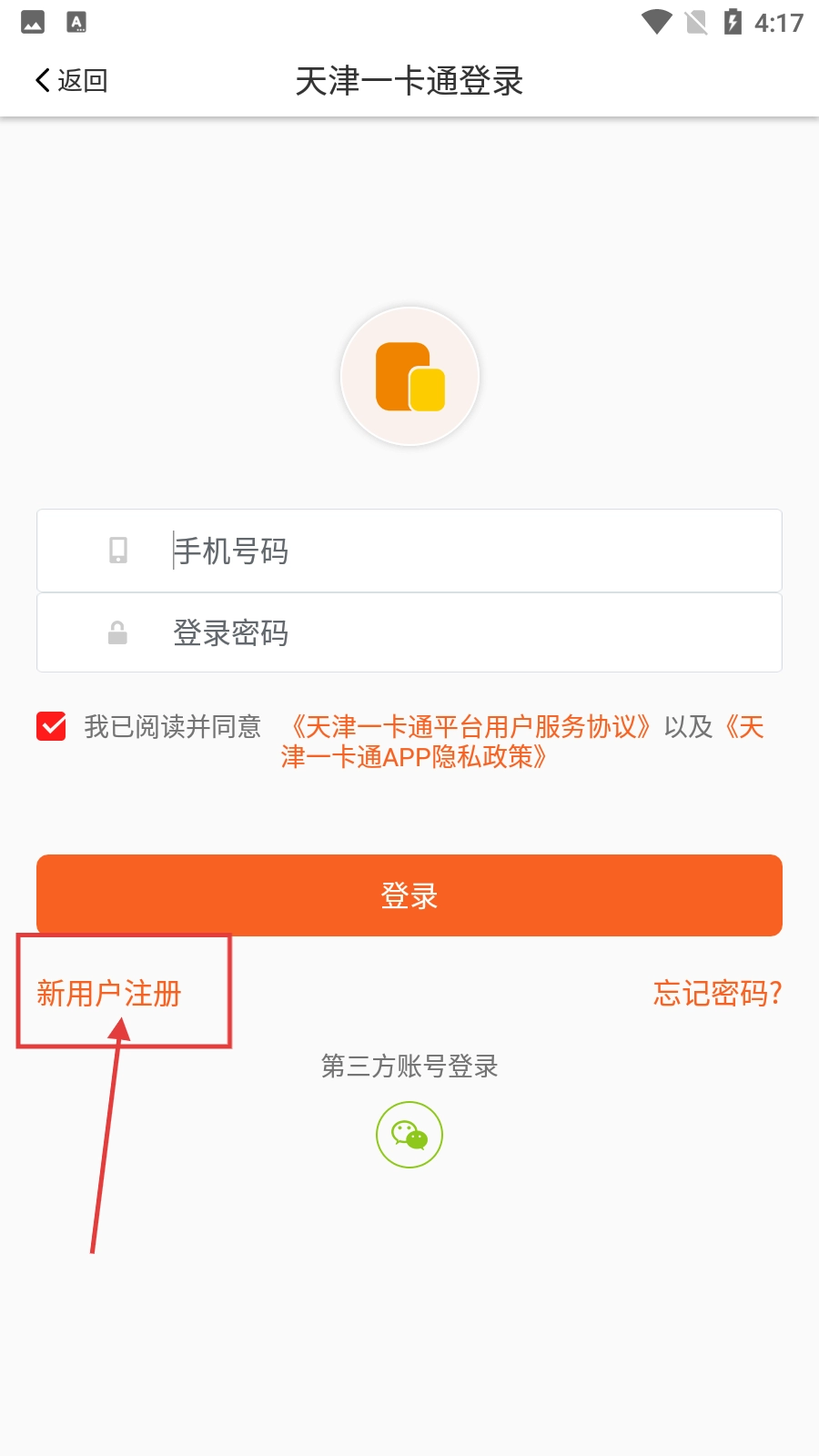Tap 忘记密码? to reset password
819x1456 pixels.
(717, 993)
